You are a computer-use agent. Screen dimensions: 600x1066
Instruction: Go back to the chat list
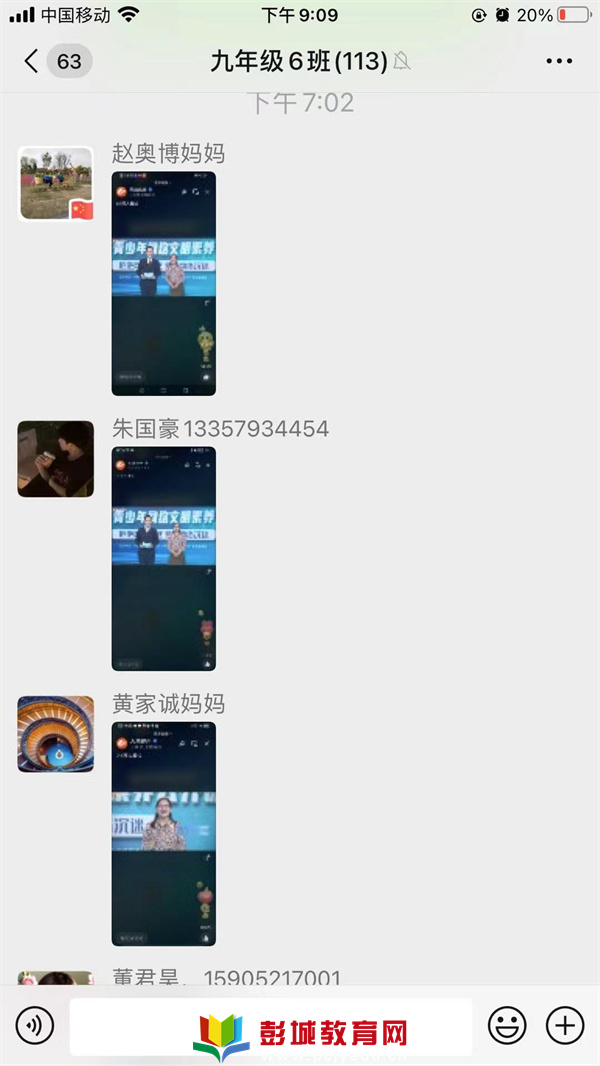(32, 61)
